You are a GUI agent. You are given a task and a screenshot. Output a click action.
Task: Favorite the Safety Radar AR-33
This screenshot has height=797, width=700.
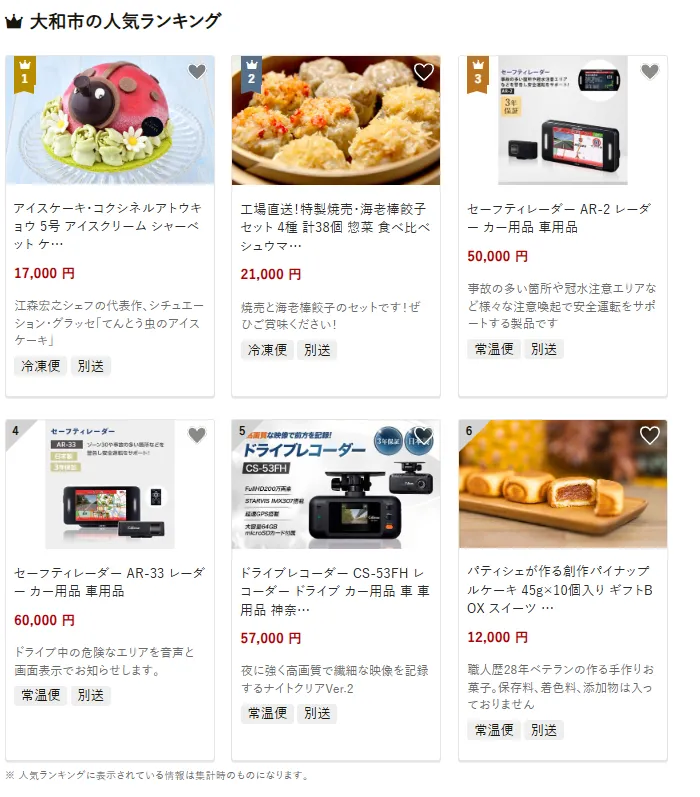197,435
